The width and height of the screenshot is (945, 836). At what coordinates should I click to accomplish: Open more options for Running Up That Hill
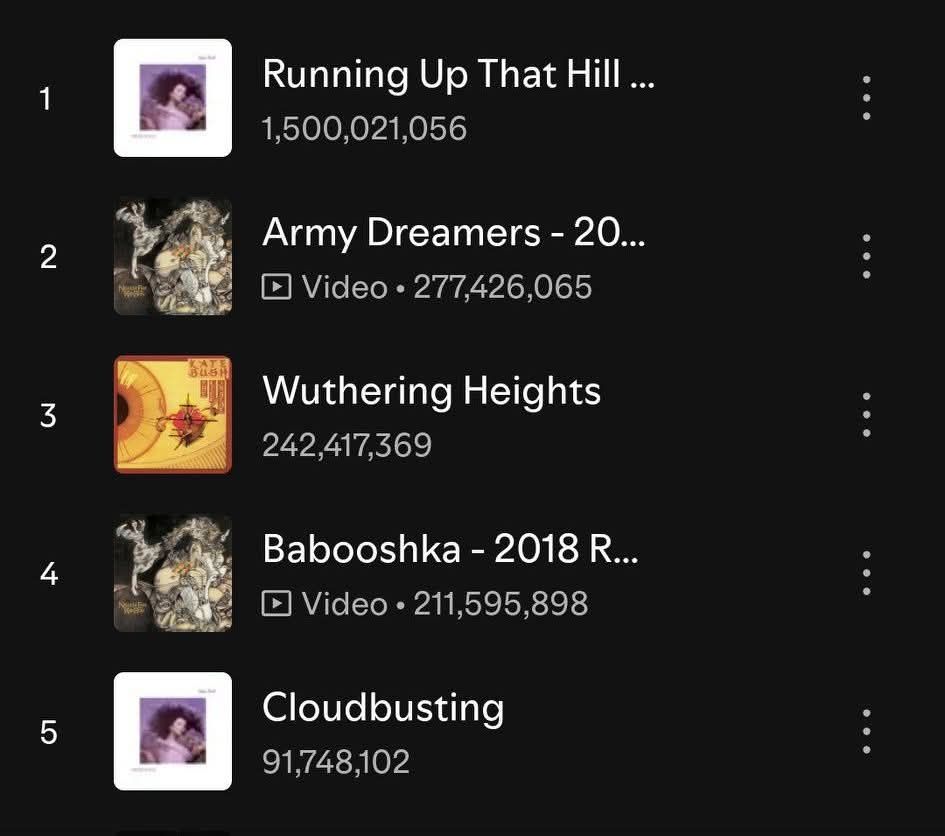coord(866,98)
